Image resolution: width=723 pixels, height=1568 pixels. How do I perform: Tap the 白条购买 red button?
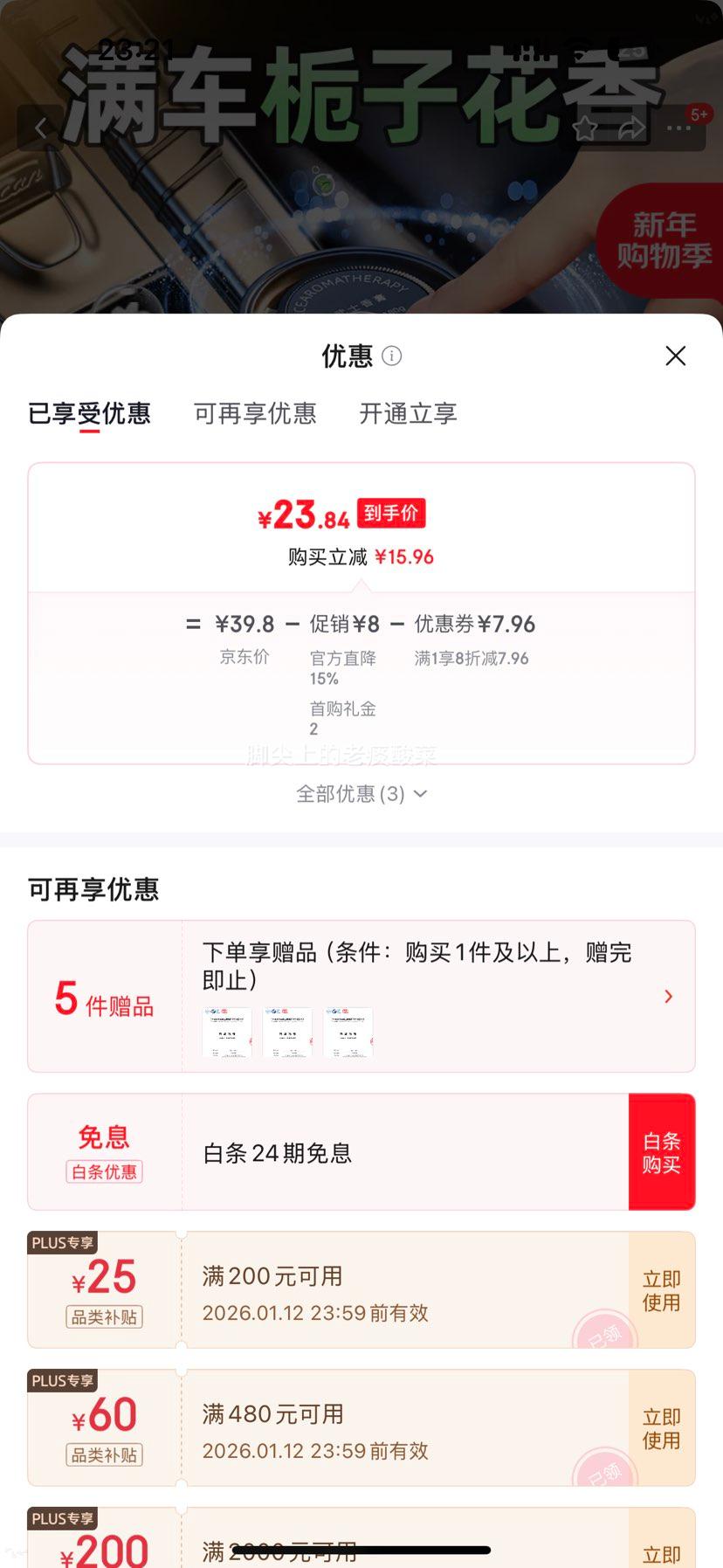pyautogui.click(x=662, y=1151)
